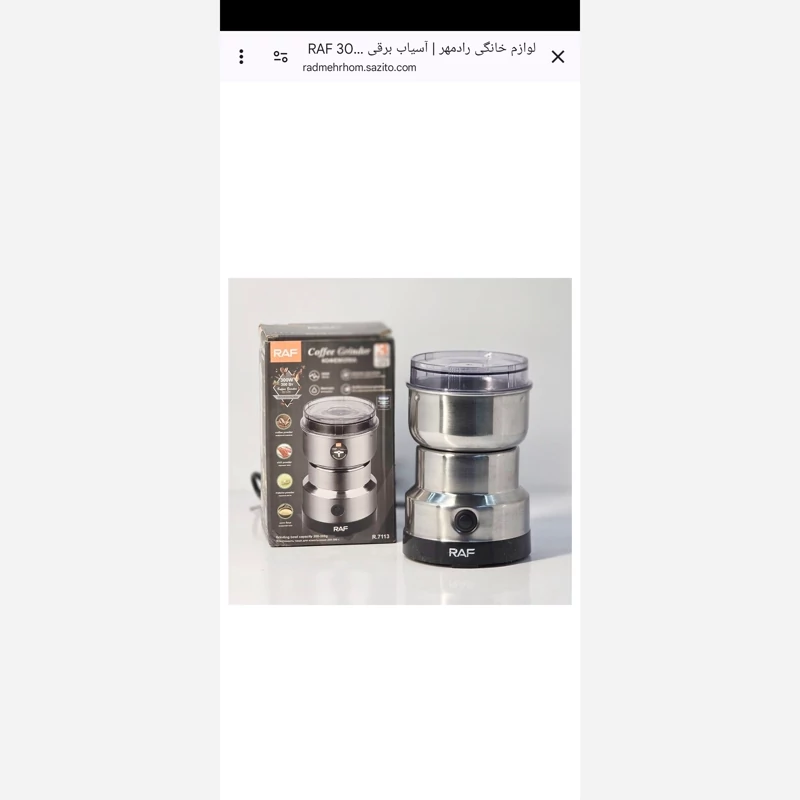
Task: Close the browser tab with the X
Action: [x=558, y=57]
